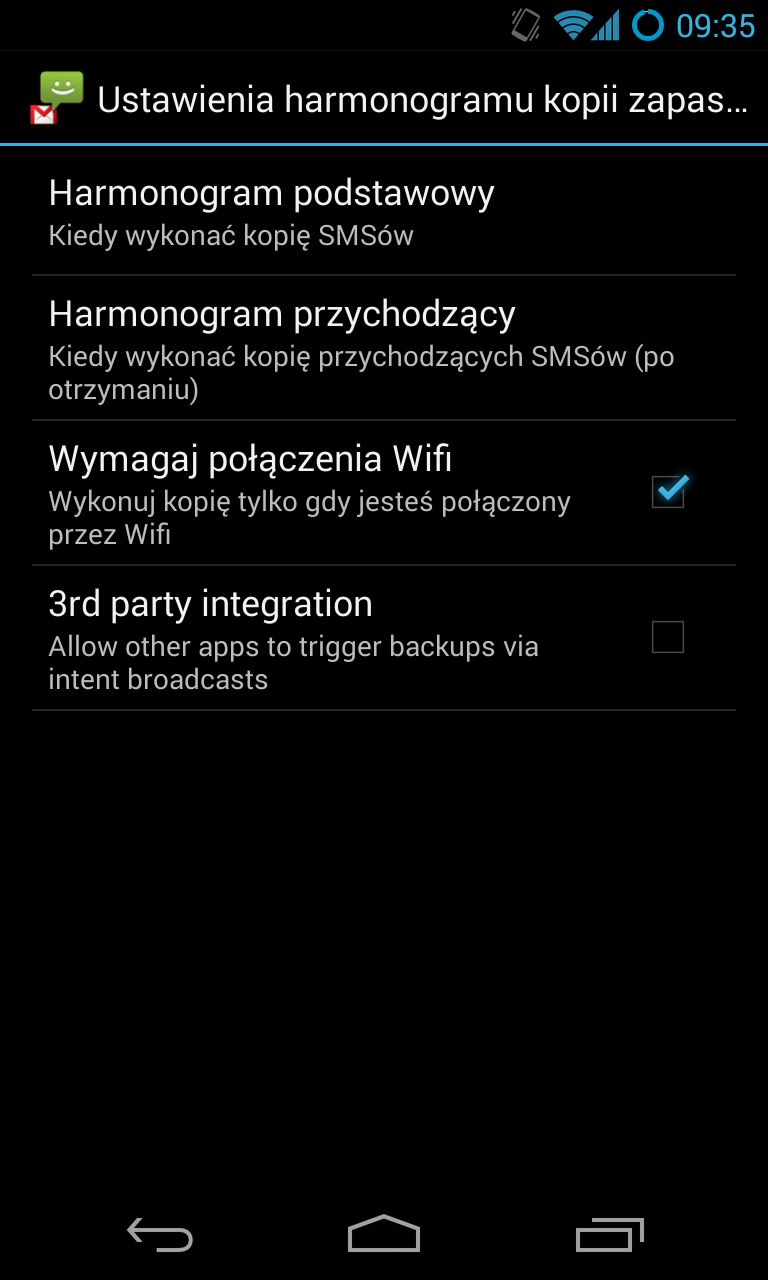768x1280 pixels.
Task: Go back with the system back button
Action: pos(160,1236)
